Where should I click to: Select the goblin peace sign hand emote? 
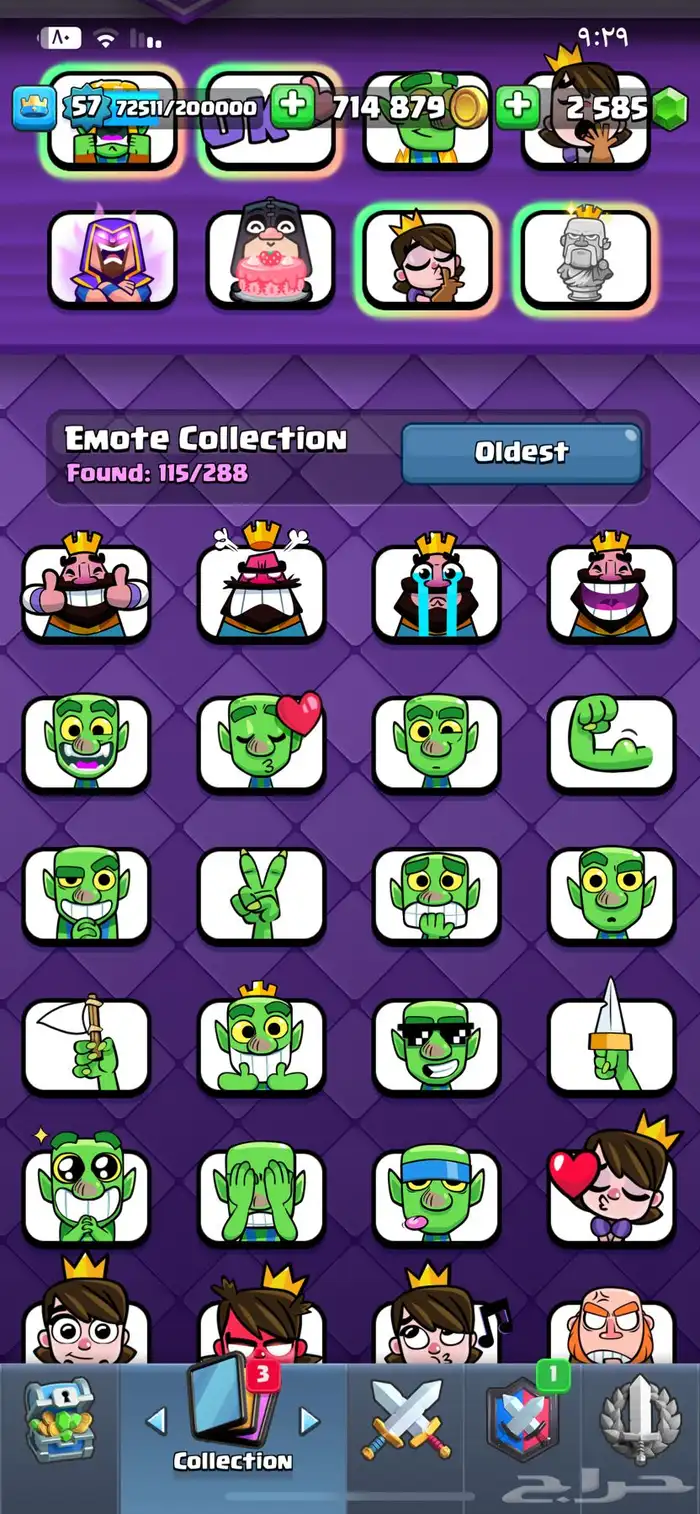(x=261, y=893)
